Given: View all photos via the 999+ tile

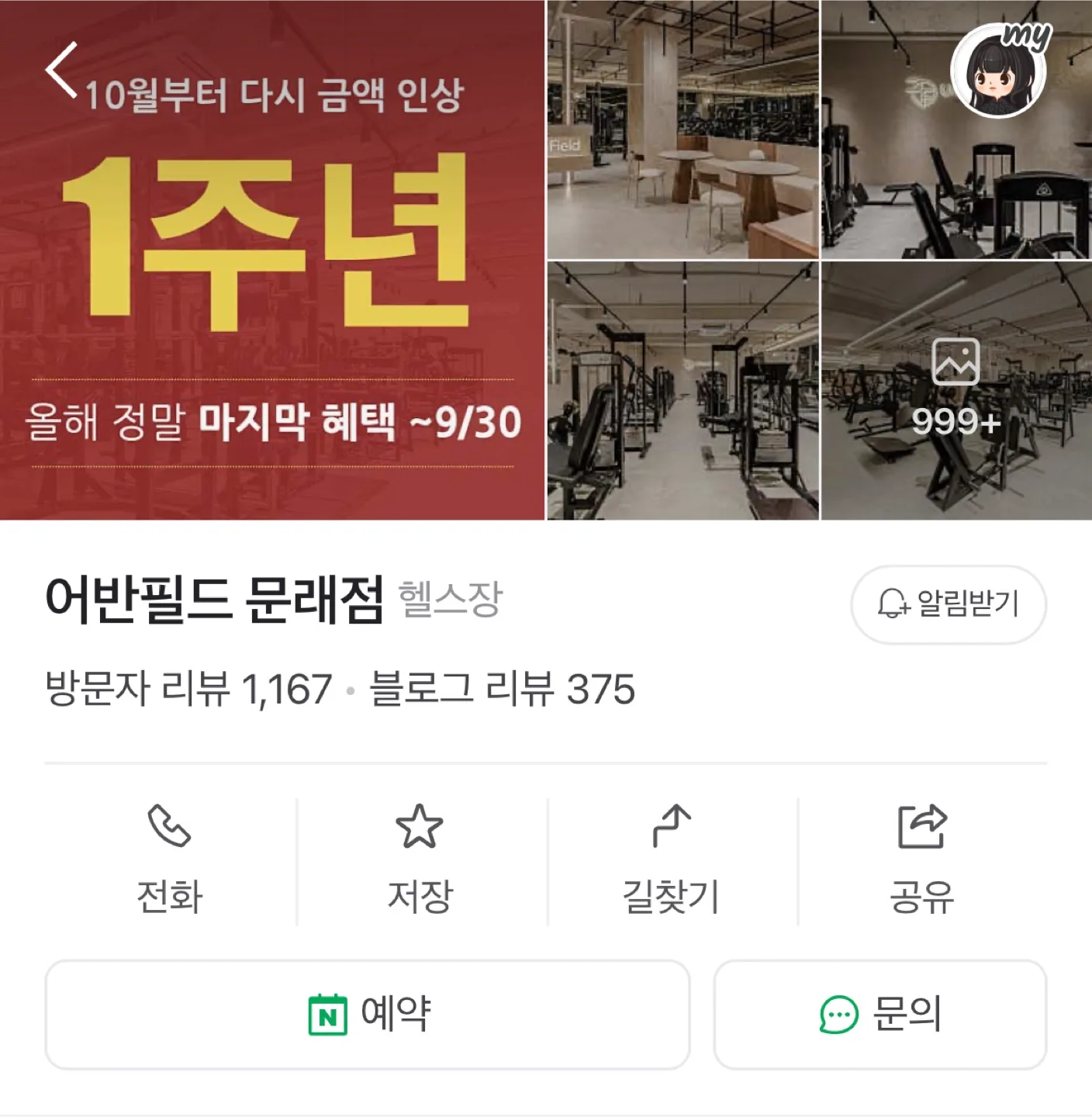Looking at the screenshot, I should (955, 390).
